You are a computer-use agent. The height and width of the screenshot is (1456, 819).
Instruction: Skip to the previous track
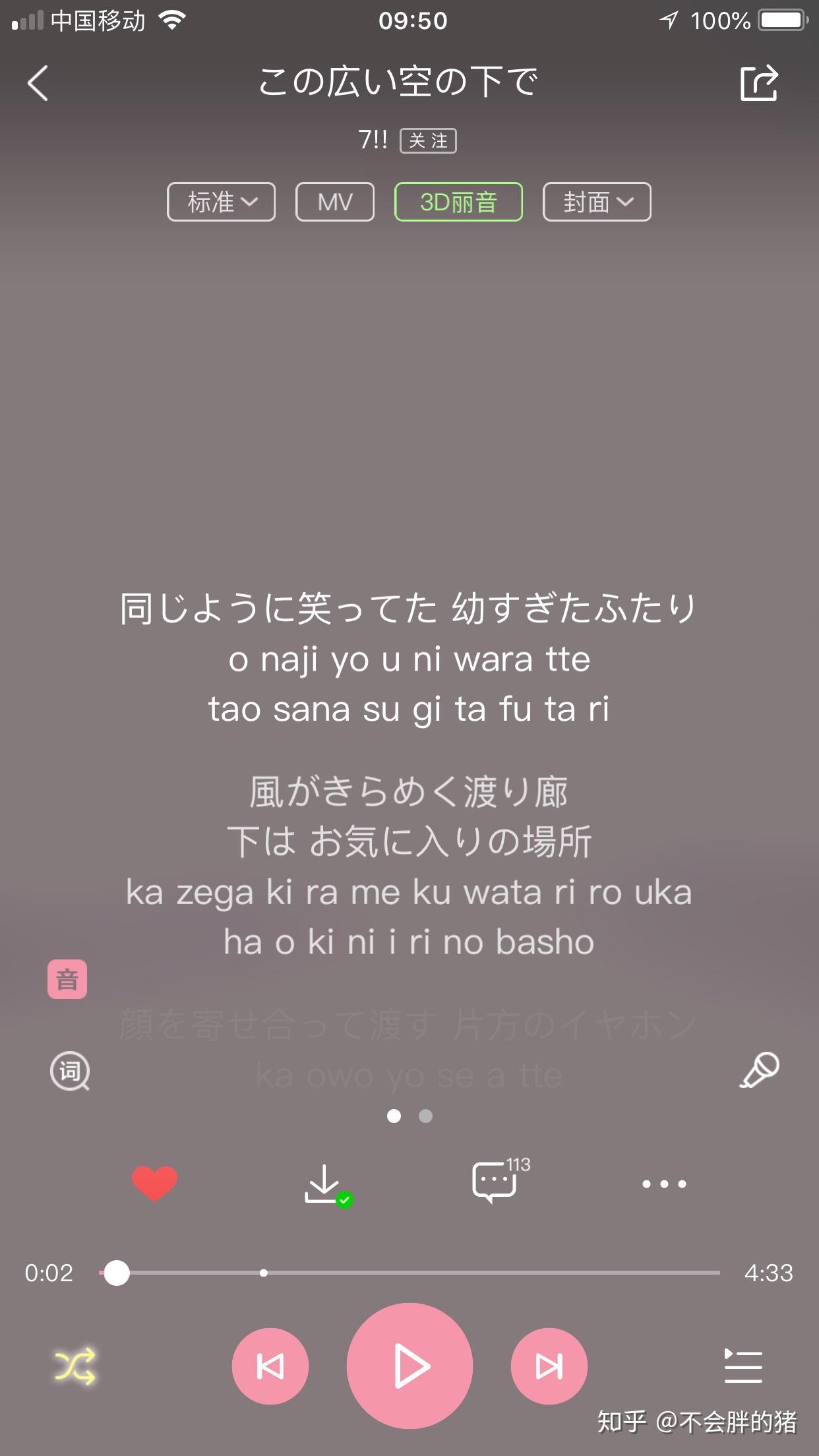click(270, 1366)
